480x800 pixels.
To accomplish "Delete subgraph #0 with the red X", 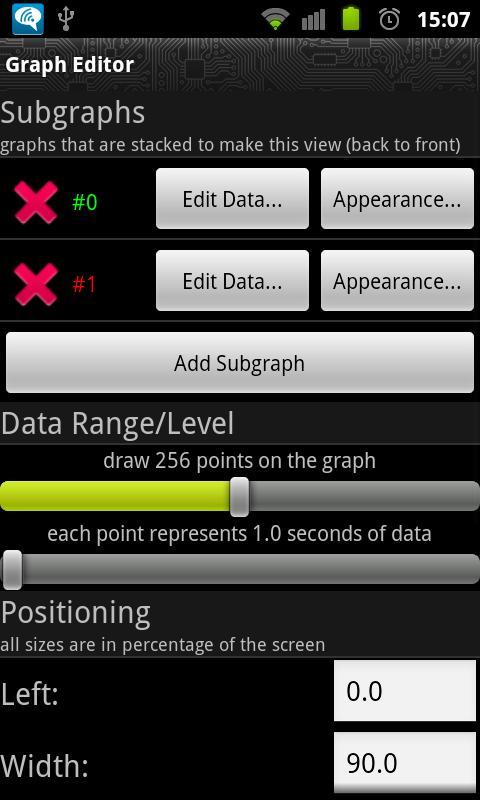I will pos(36,202).
